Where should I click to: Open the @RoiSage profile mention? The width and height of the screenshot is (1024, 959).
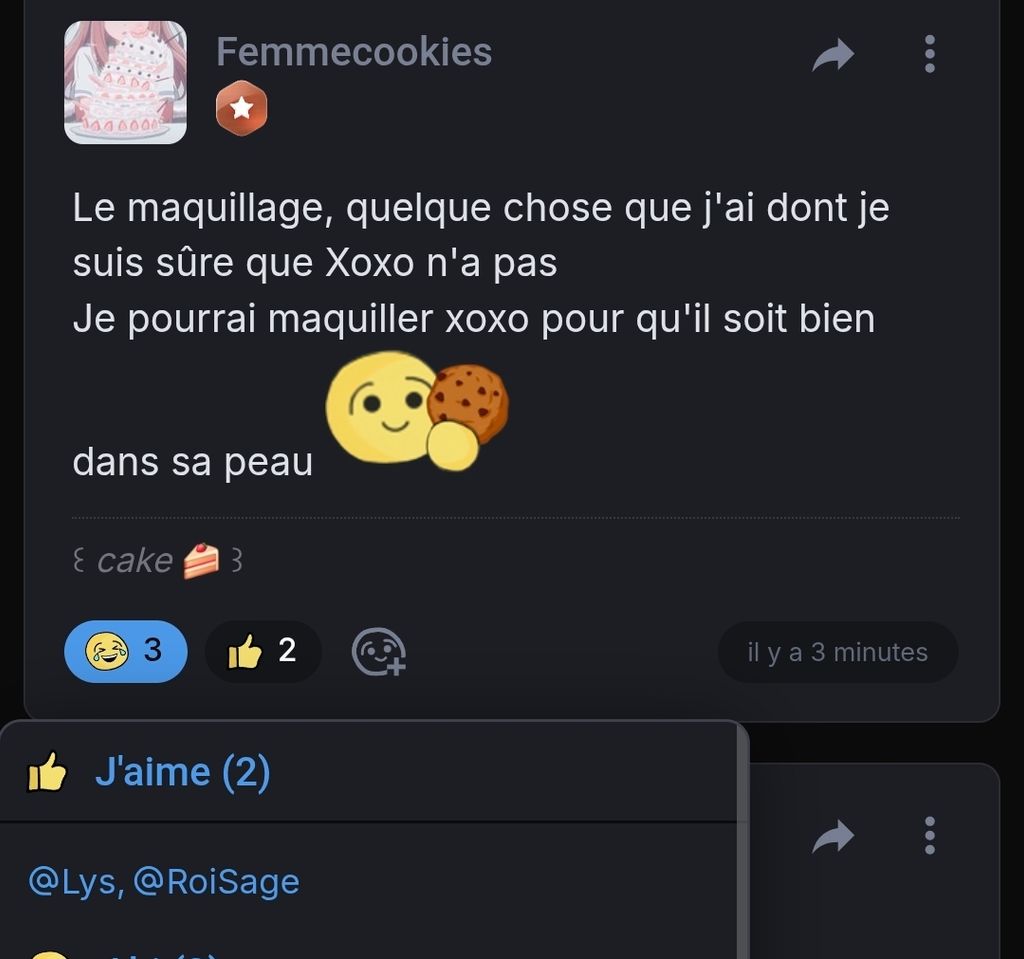(x=216, y=882)
